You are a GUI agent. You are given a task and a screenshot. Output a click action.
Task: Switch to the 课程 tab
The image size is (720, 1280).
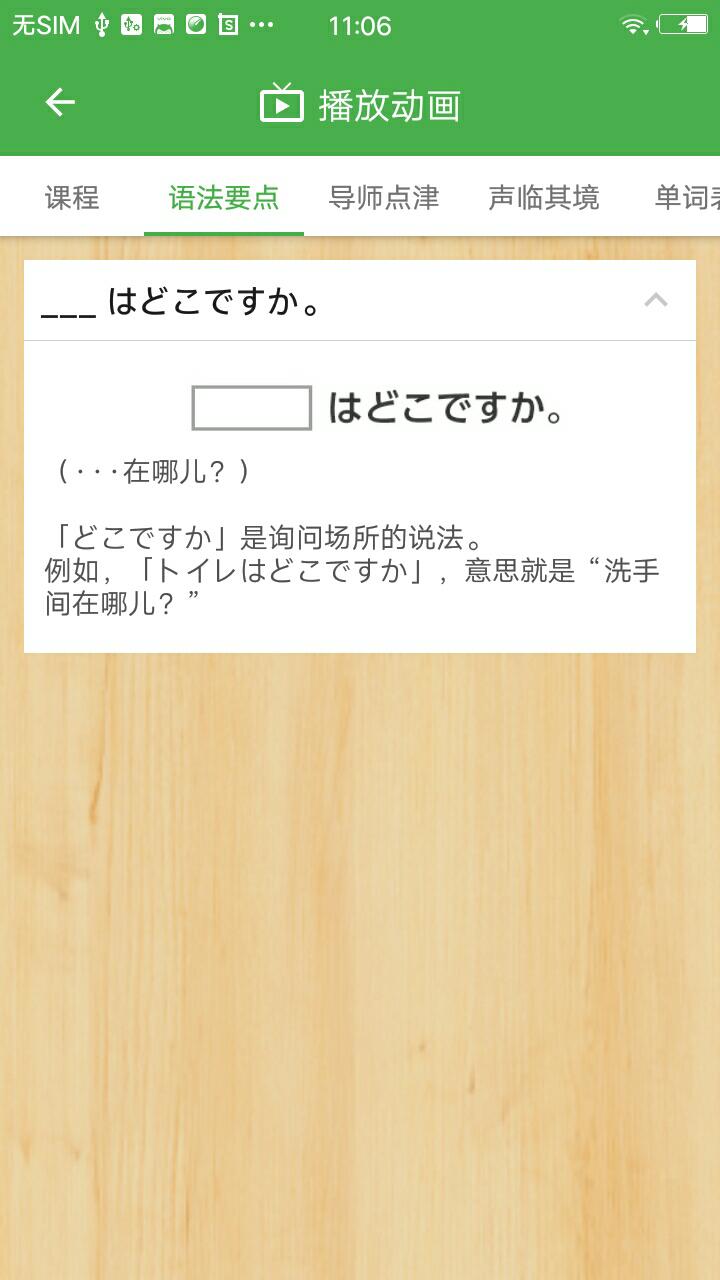(72, 198)
